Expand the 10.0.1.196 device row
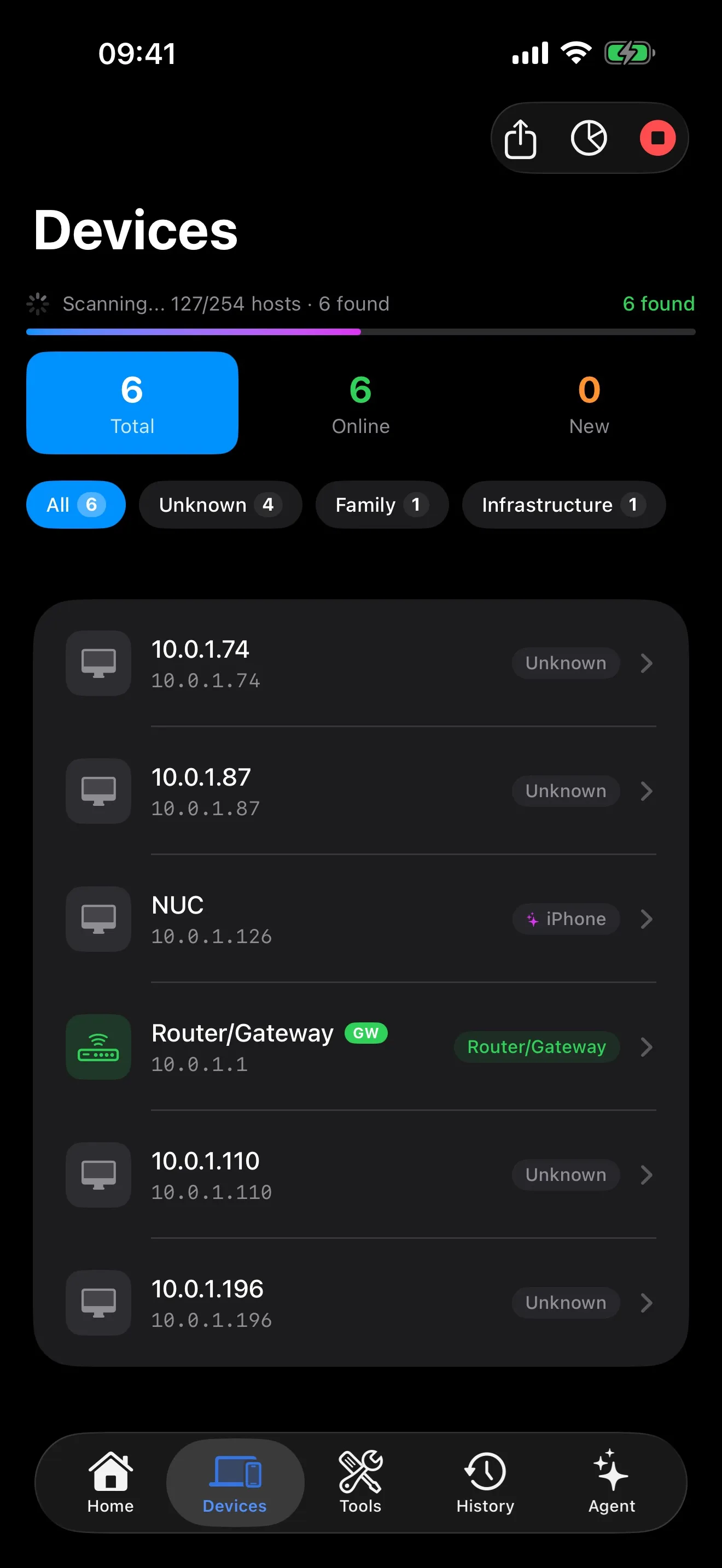Viewport: 722px width, 1568px height. [647, 1303]
